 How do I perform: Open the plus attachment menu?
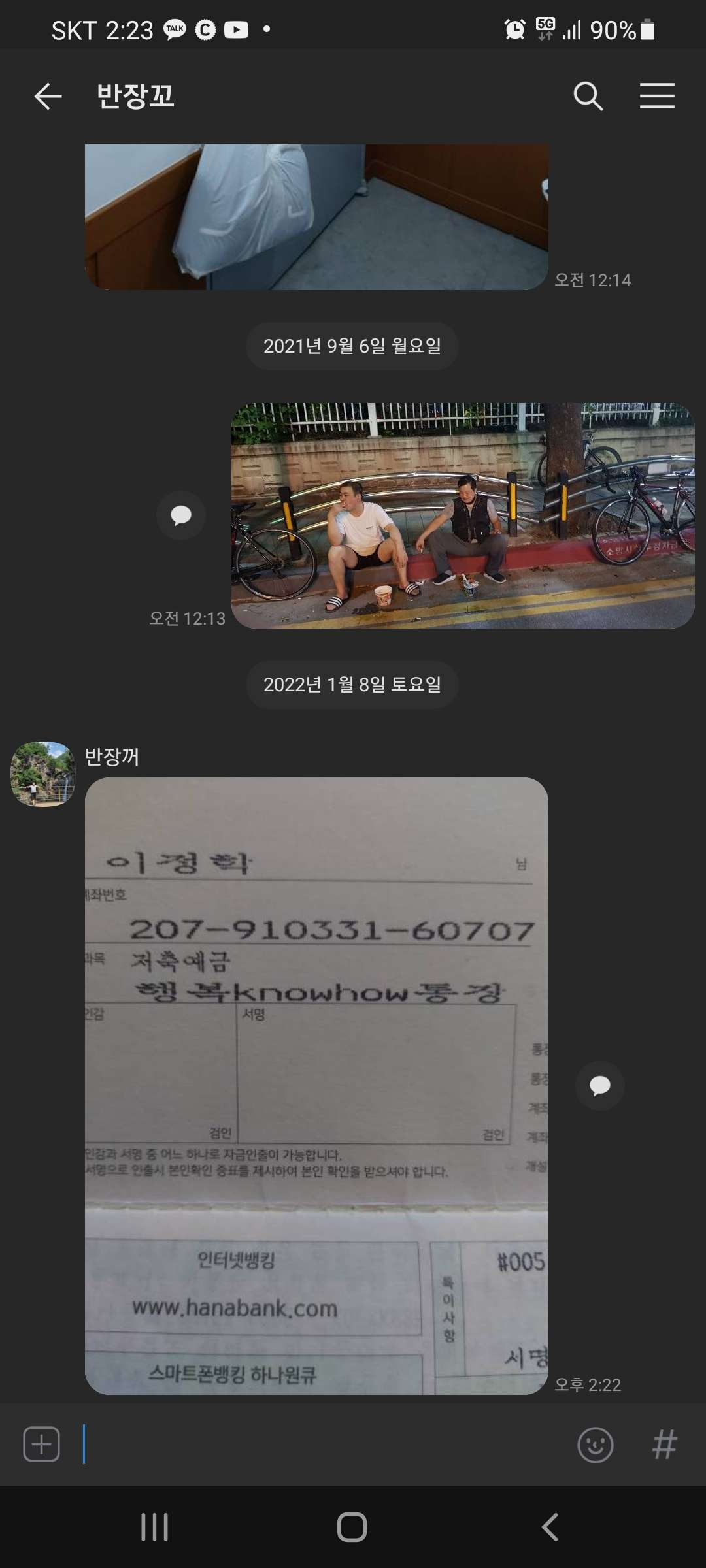[x=42, y=1444]
